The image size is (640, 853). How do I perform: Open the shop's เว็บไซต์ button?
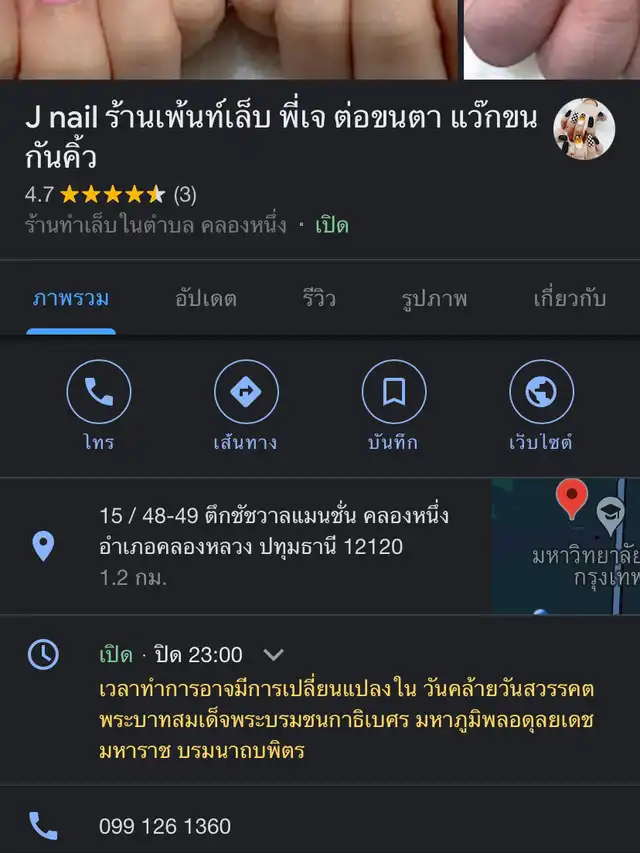pyautogui.click(x=541, y=392)
